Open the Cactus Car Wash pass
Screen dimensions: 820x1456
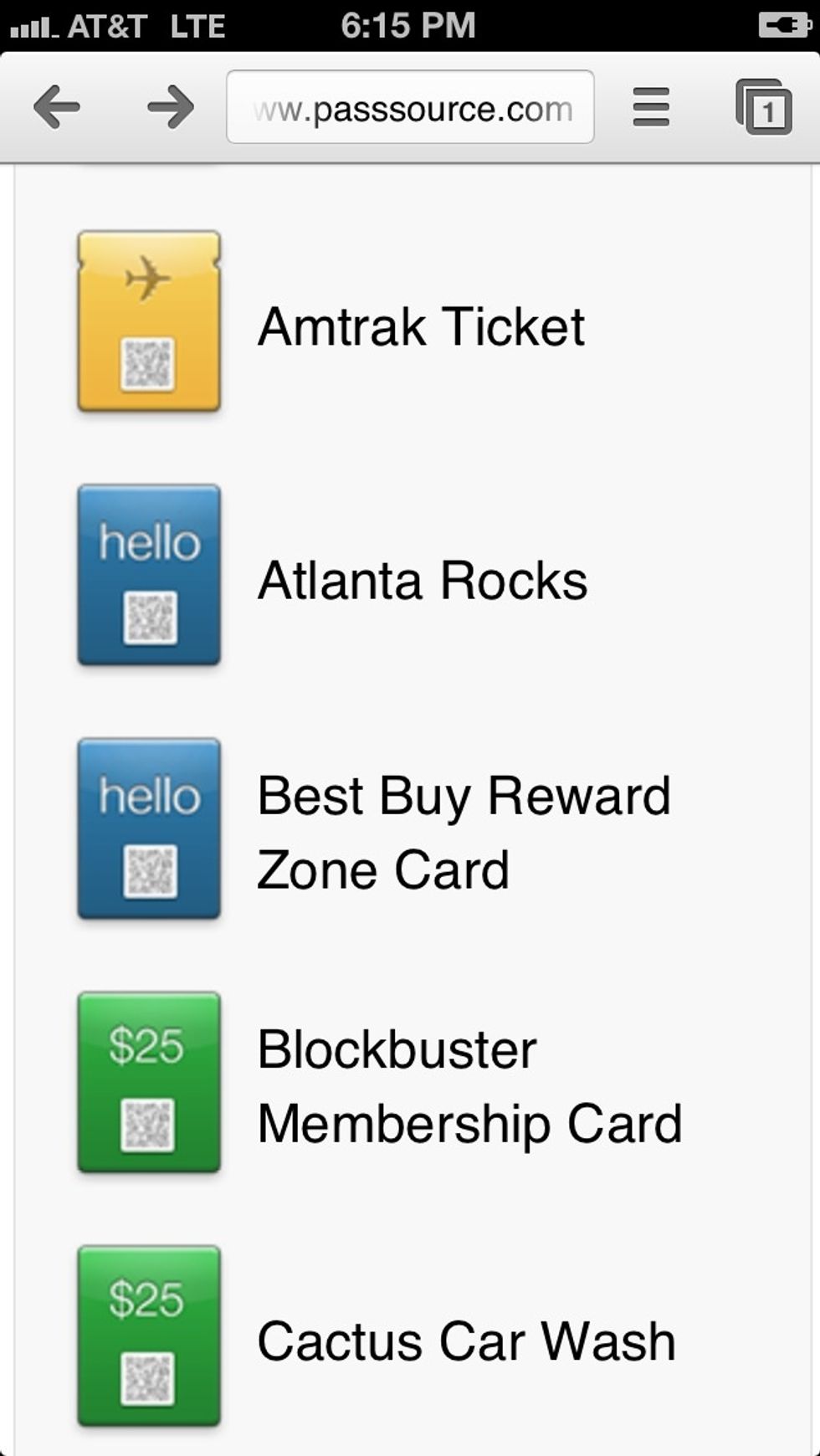pos(466,1341)
